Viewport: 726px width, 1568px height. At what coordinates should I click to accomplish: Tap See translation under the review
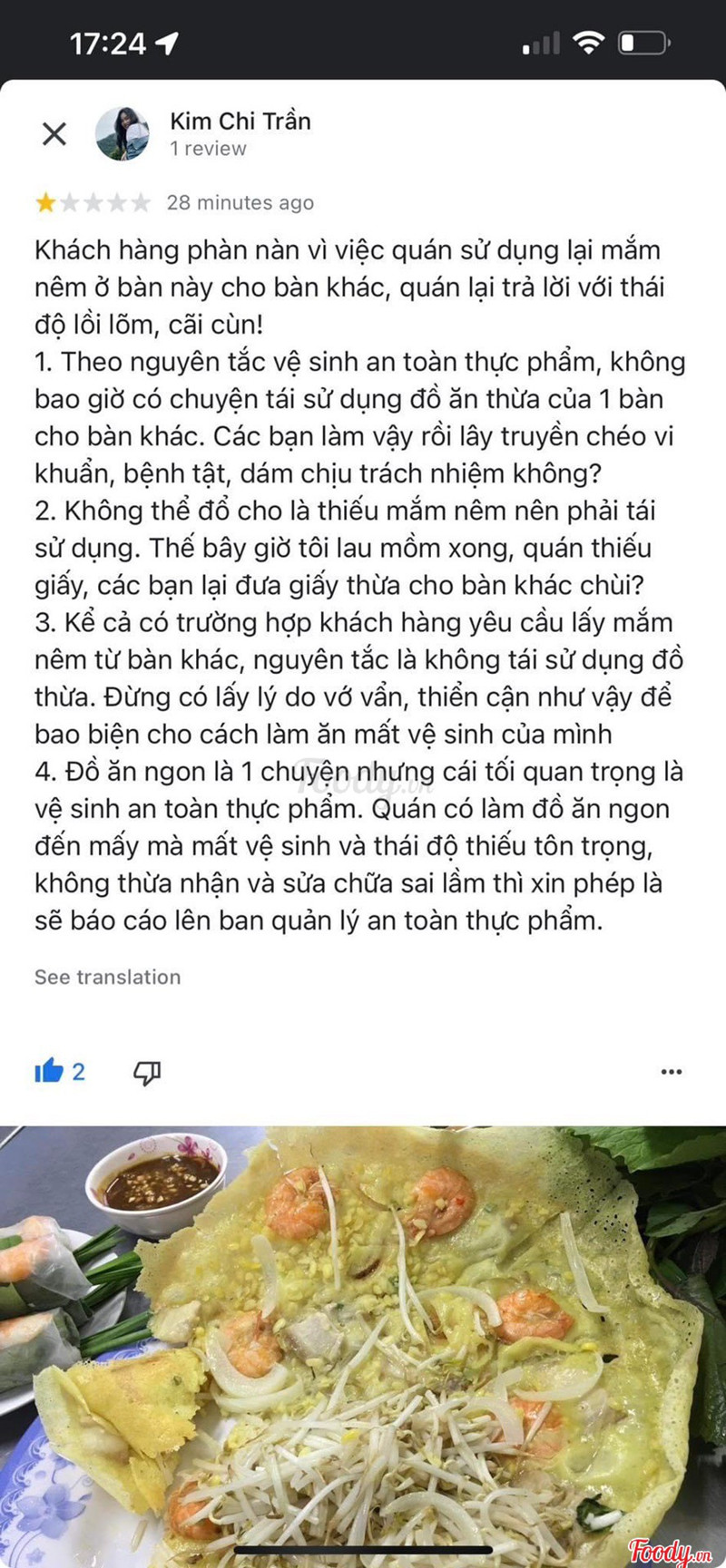pyautogui.click(x=107, y=977)
